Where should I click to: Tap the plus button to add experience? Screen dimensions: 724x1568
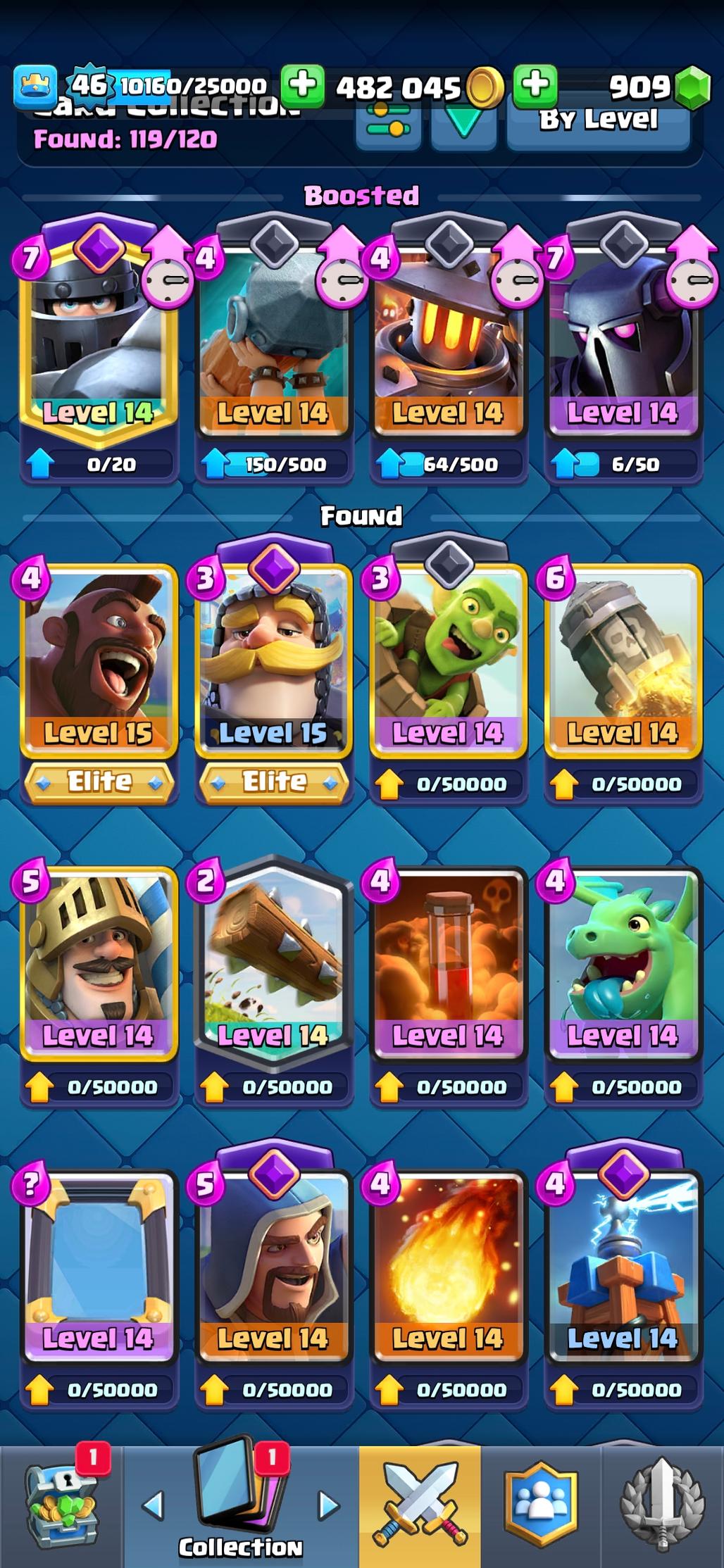(x=303, y=85)
